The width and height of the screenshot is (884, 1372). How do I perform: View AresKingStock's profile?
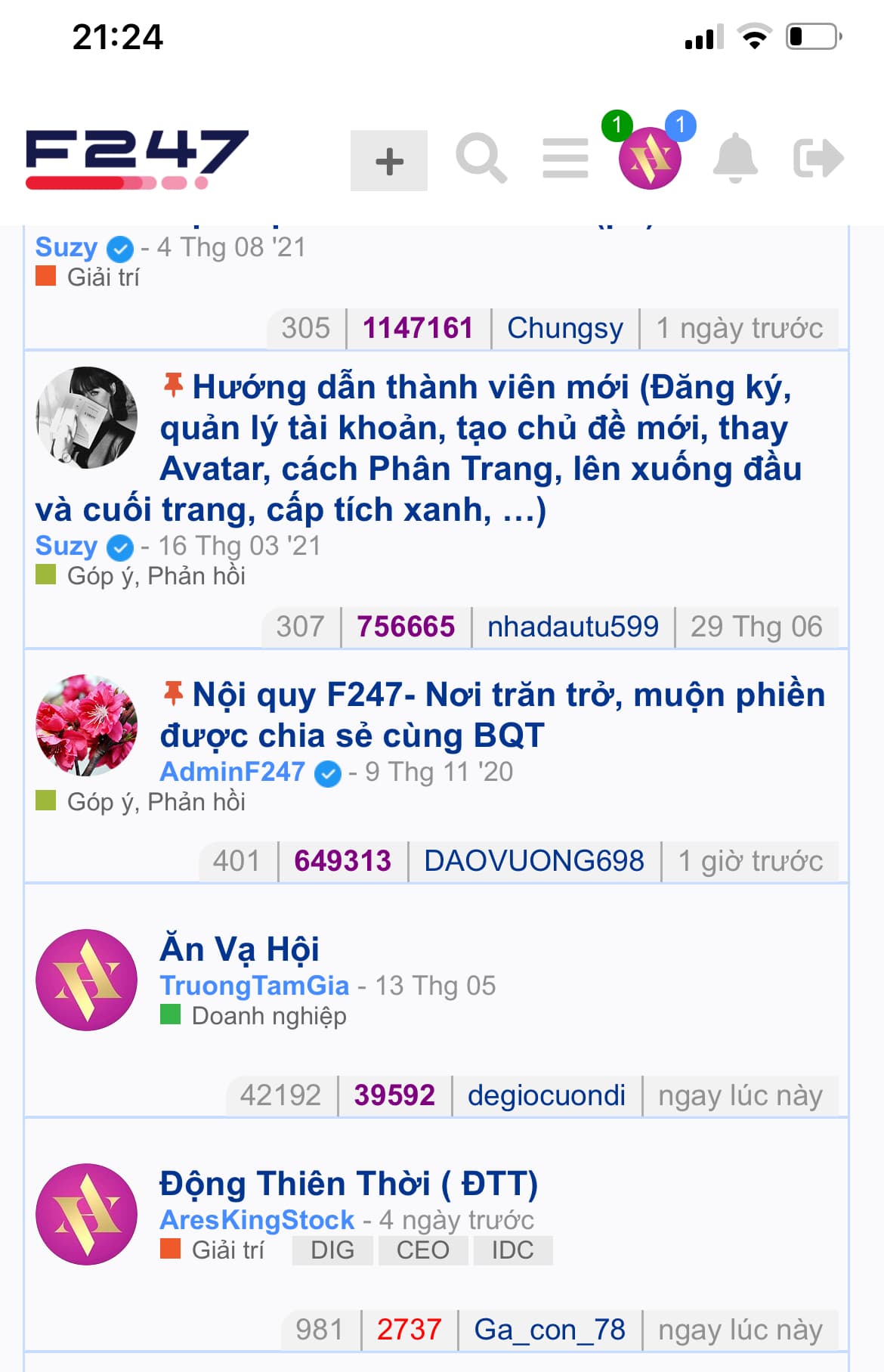click(257, 1220)
